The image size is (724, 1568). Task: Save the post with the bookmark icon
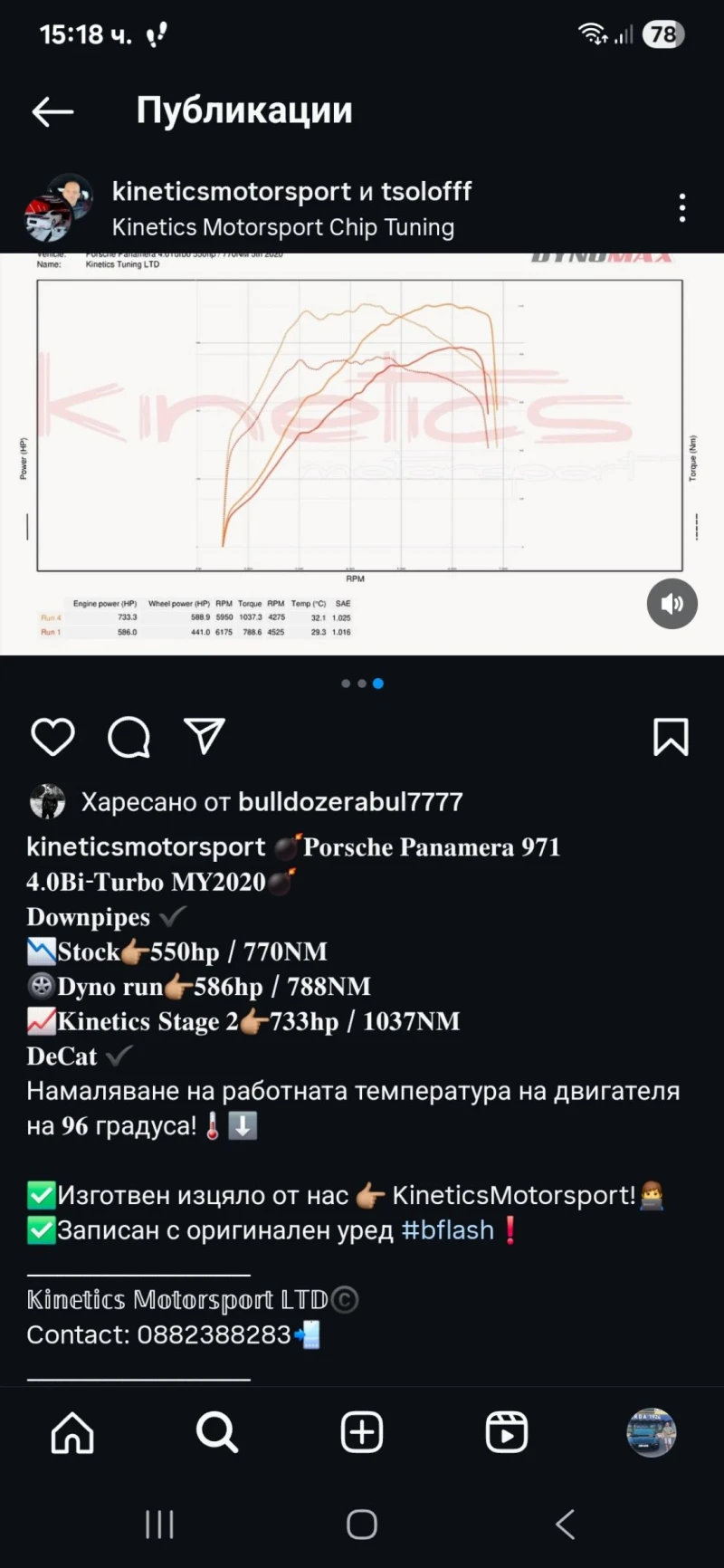click(671, 737)
